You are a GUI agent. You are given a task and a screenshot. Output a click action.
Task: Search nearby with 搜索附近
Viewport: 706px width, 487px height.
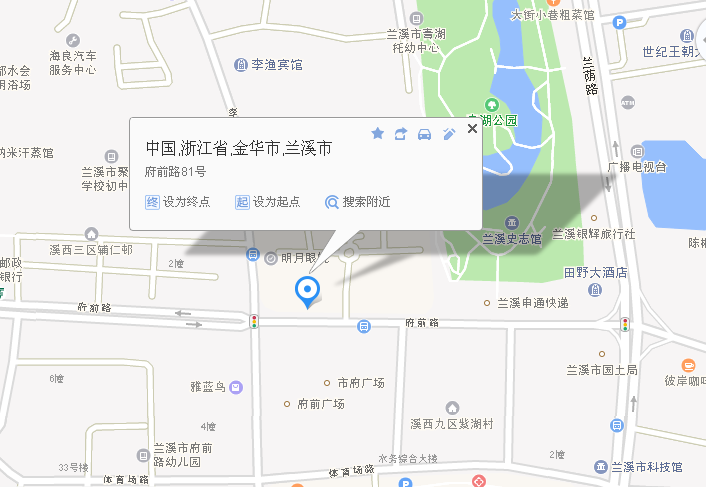(357, 202)
